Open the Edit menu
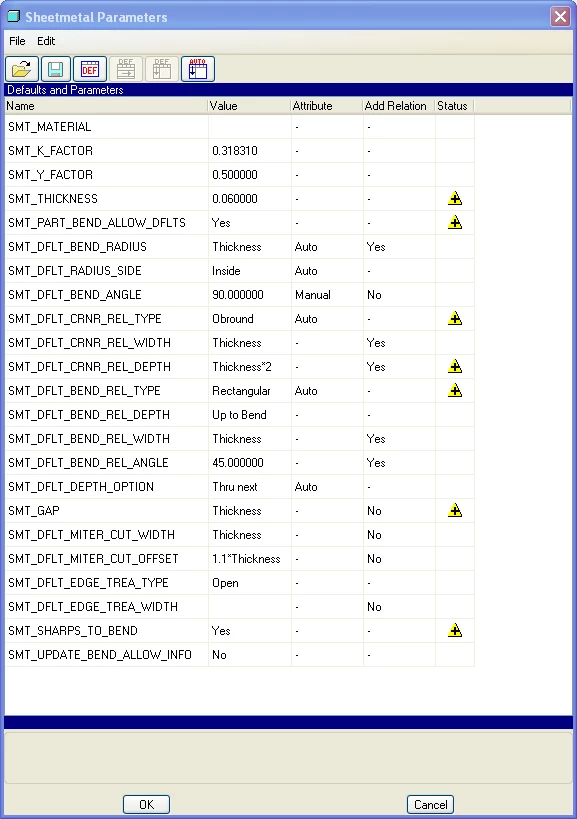577x819 pixels. tap(46, 41)
